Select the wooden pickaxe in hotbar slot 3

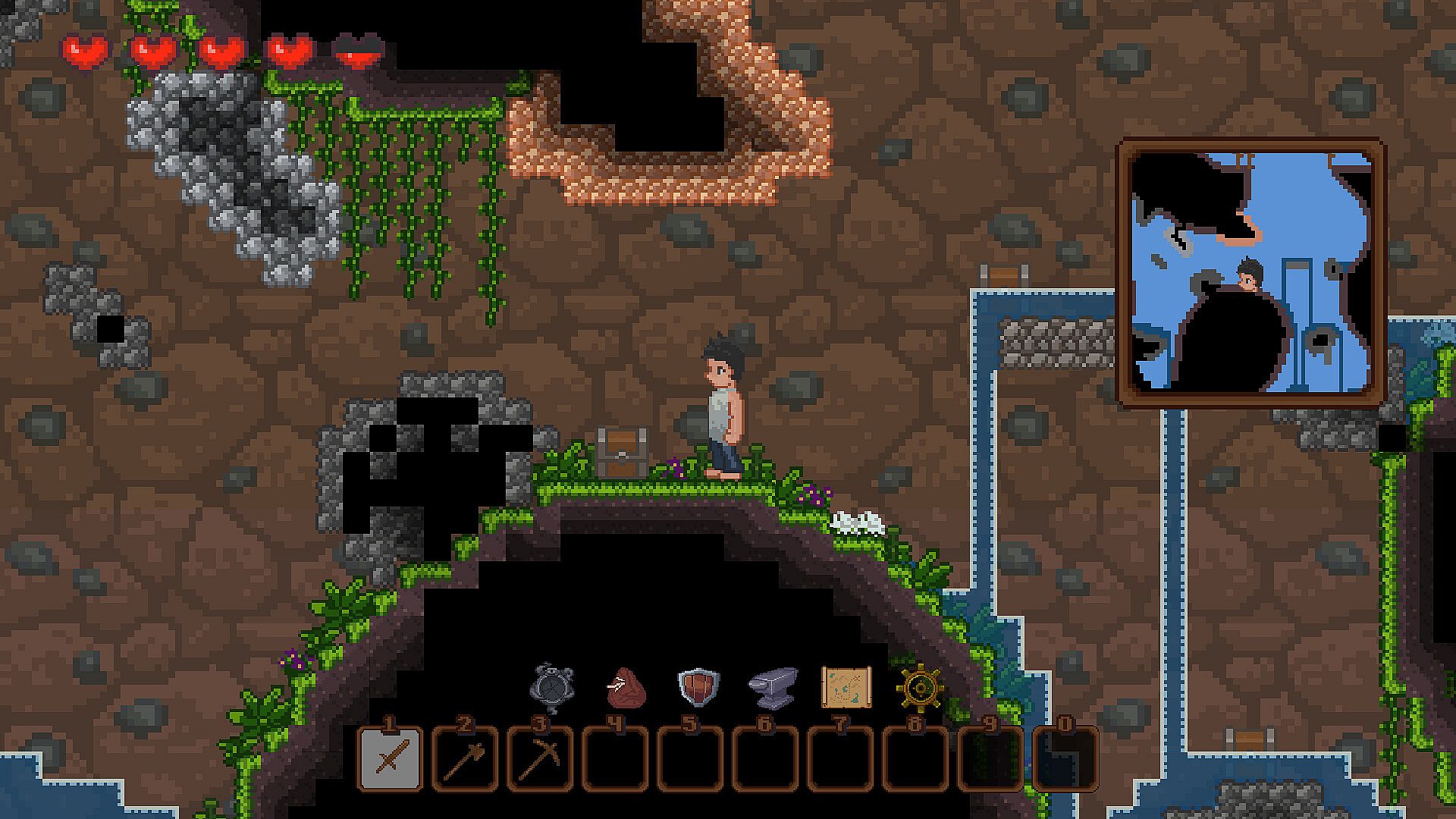(539, 759)
